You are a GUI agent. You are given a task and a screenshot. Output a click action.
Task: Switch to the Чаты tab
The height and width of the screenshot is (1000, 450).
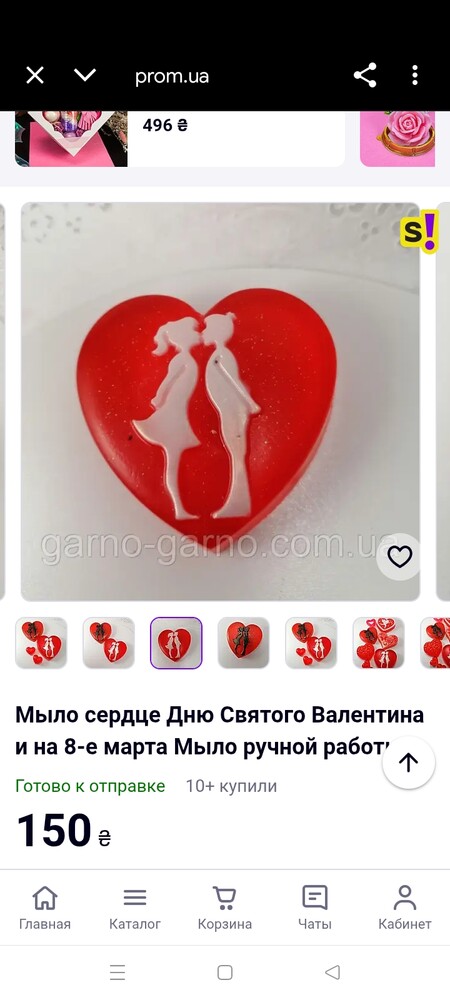pos(315,907)
